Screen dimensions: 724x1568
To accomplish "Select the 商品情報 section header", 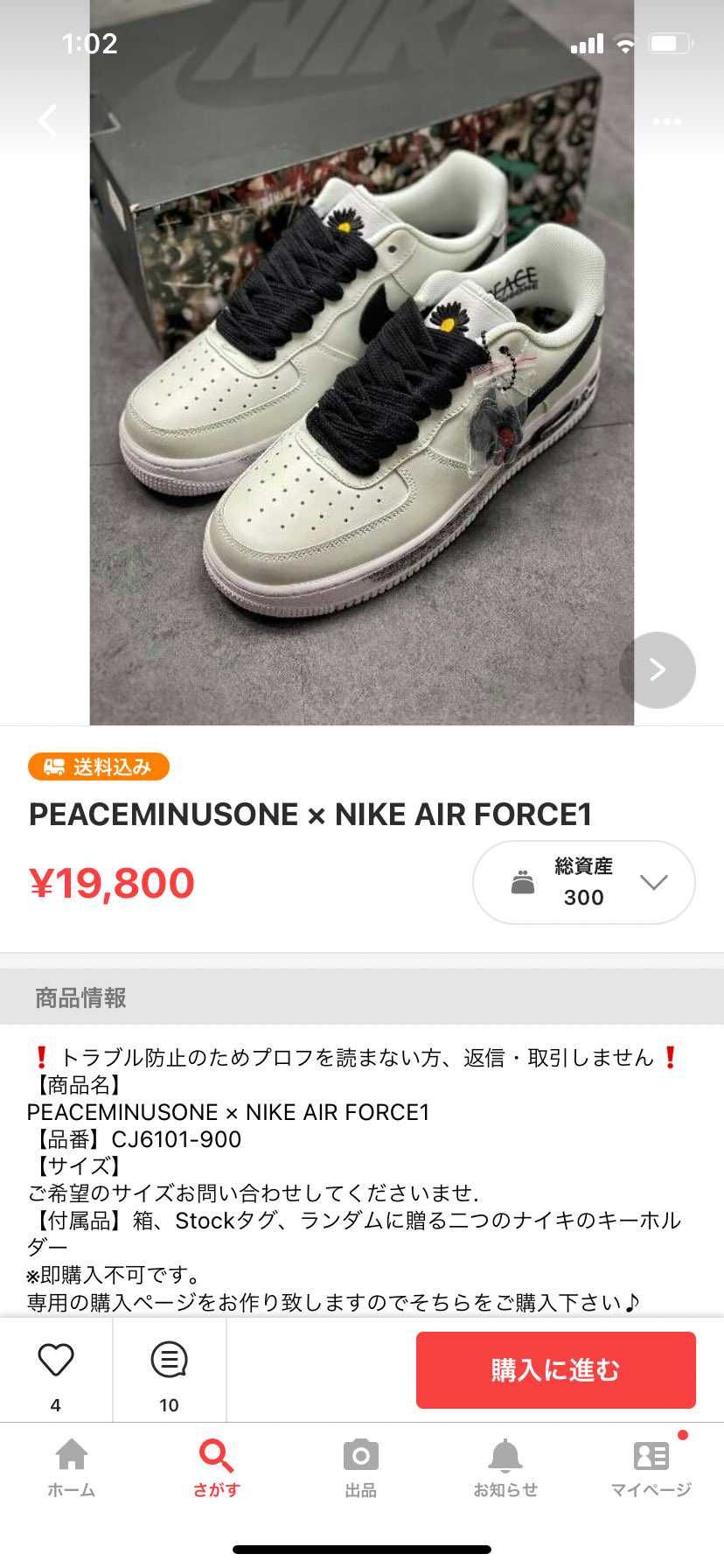I will (x=80, y=997).
